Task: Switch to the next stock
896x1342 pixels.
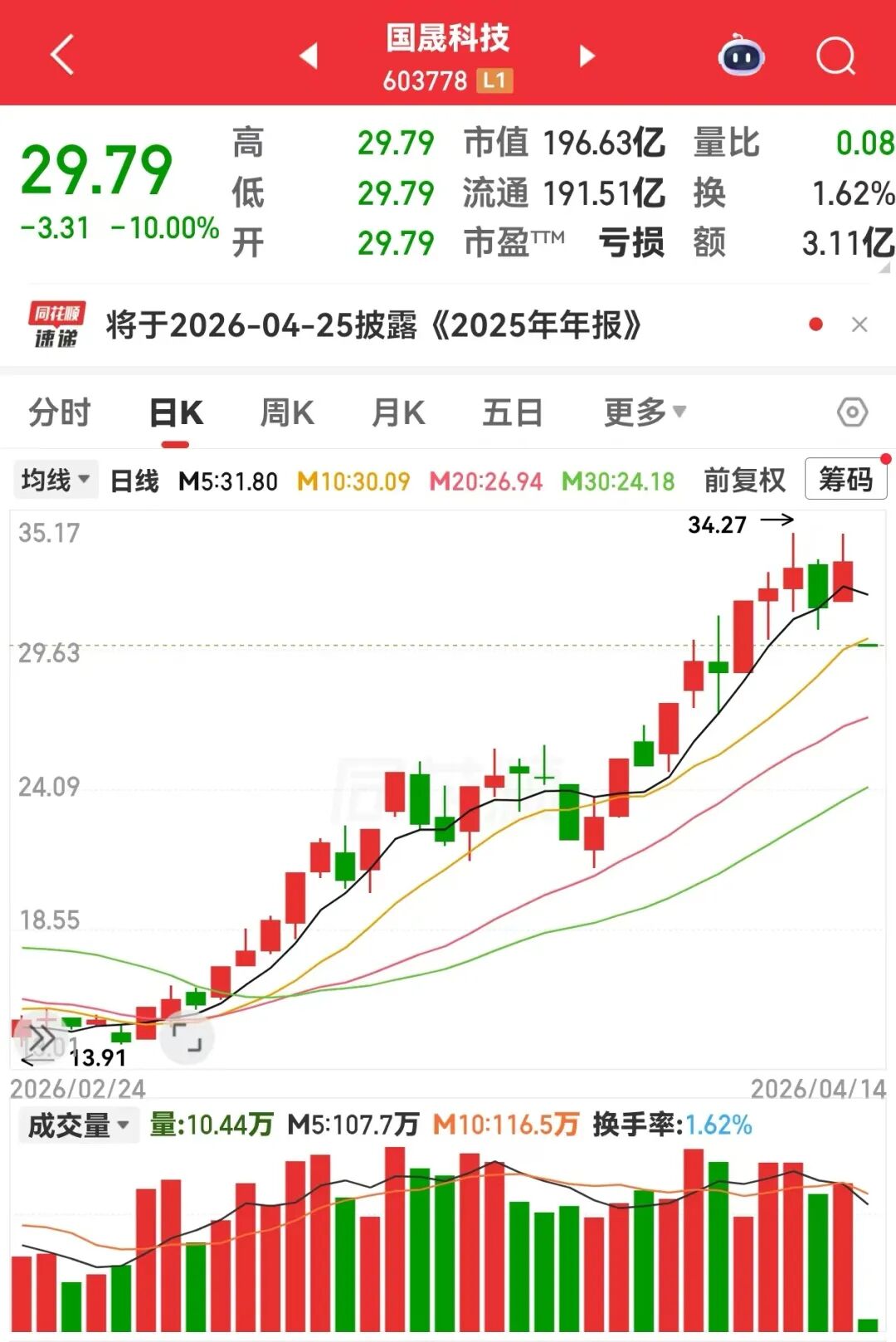Action: coord(587,56)
